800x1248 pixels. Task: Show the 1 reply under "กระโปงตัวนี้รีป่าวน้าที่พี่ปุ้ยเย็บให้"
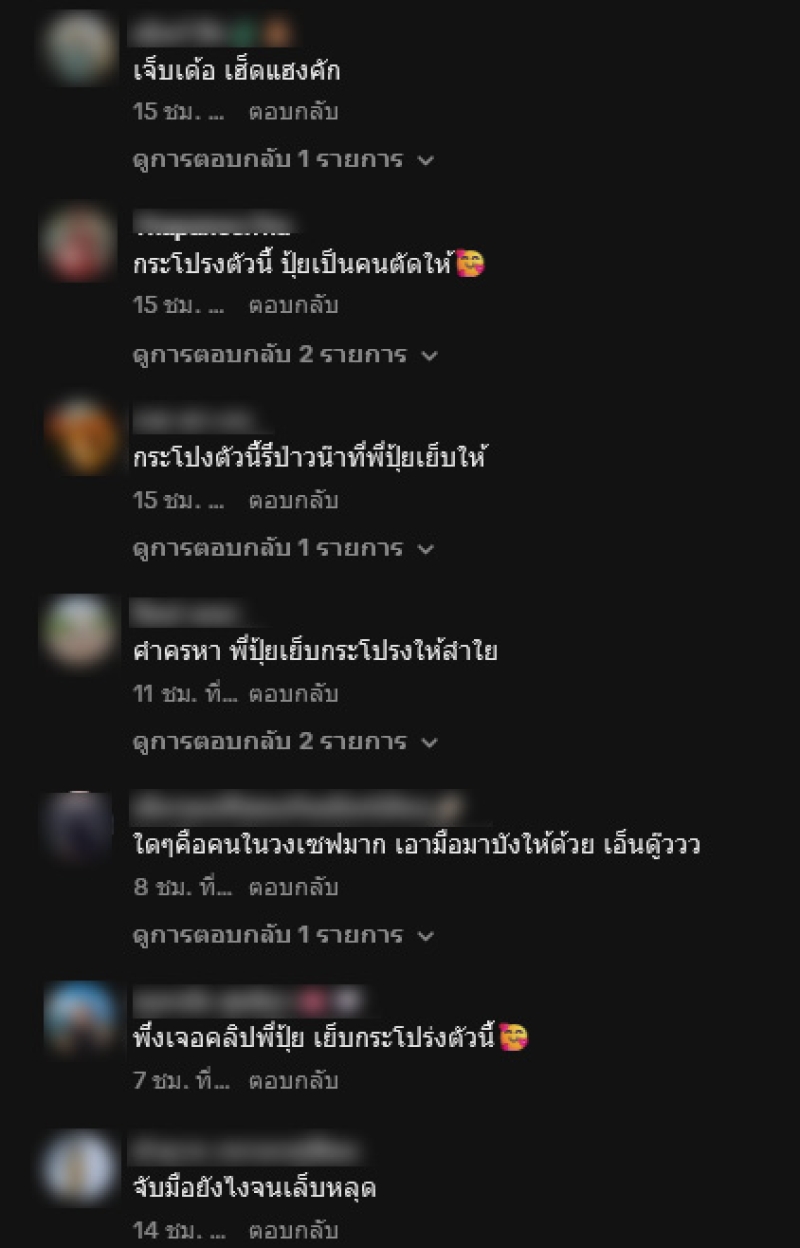coord(283,549)
